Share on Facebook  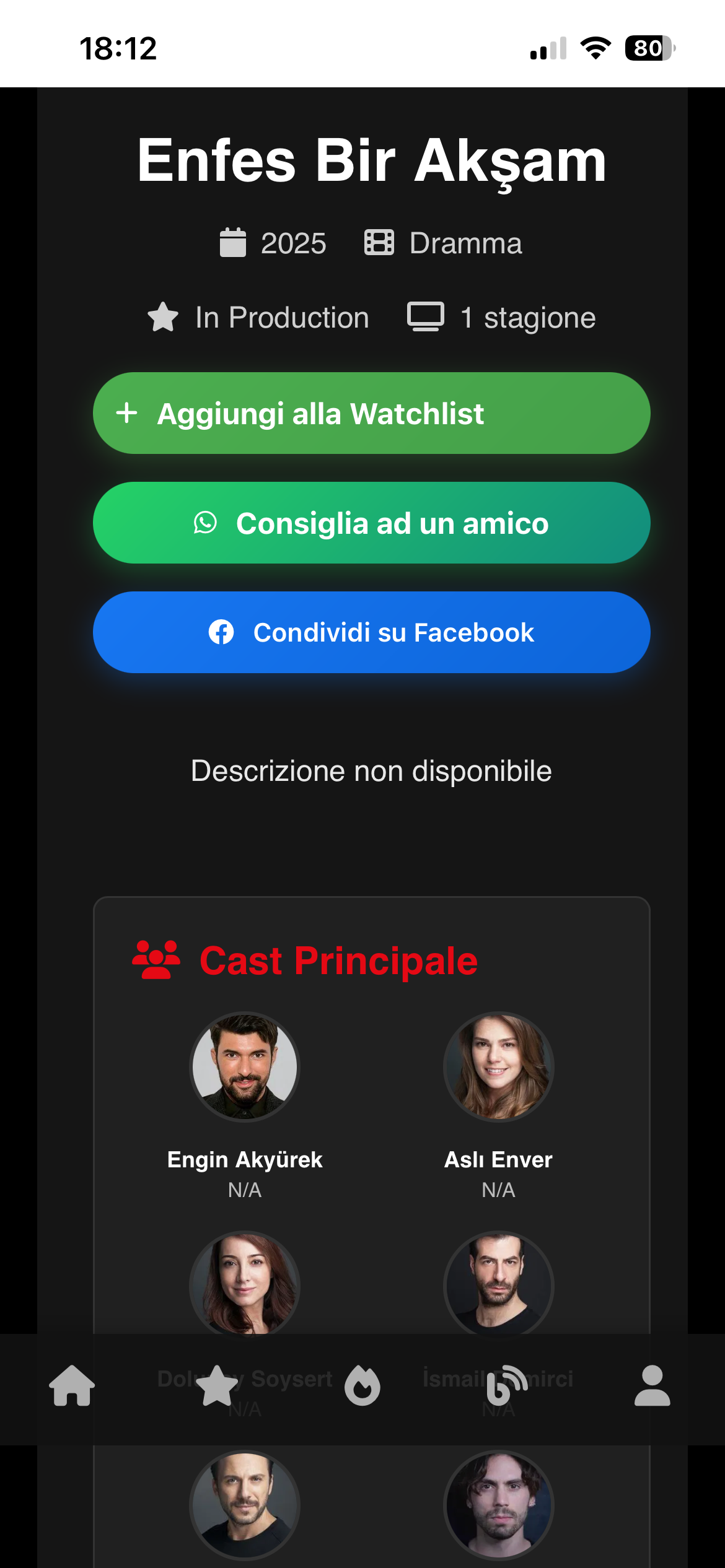[x=371, y=632]
